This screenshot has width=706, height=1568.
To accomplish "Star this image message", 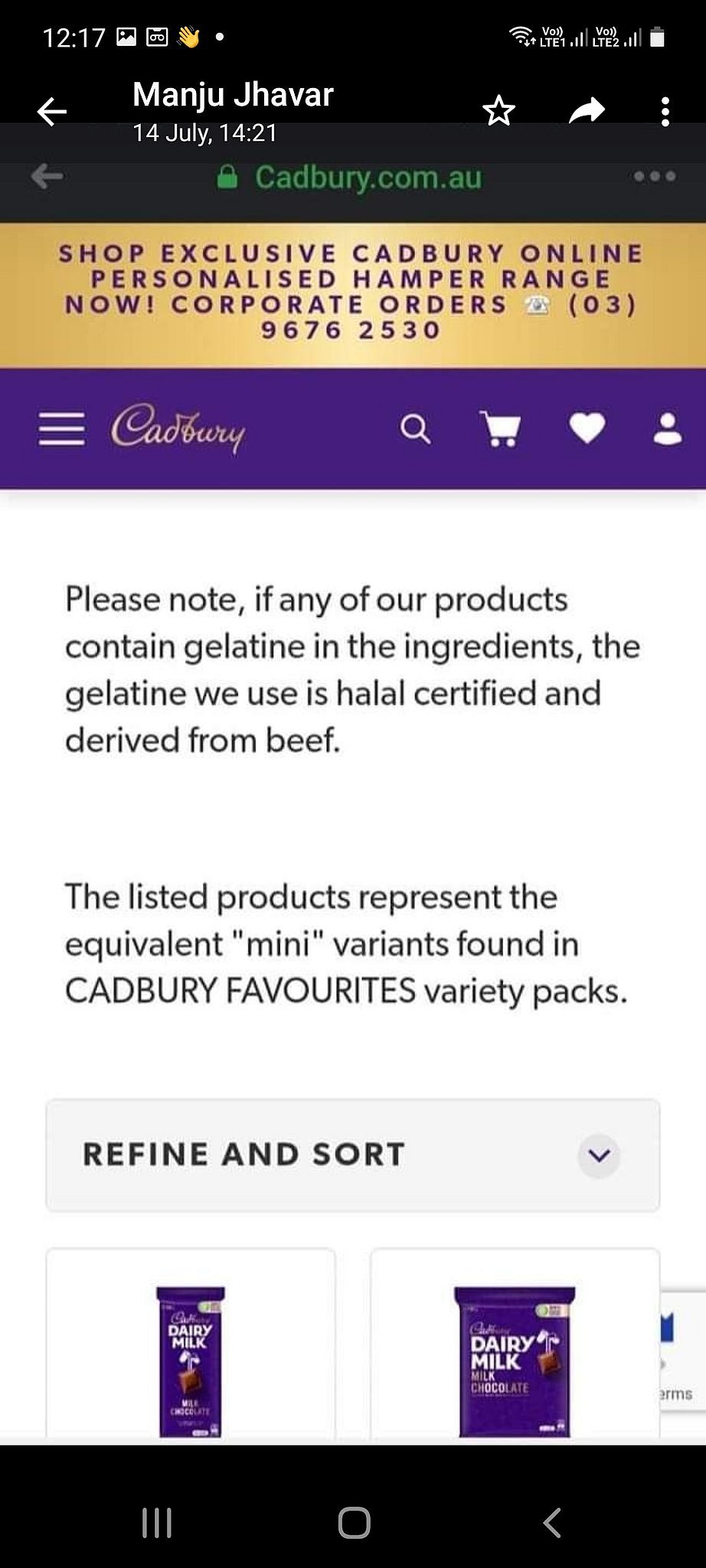I will tap(499, 112).
